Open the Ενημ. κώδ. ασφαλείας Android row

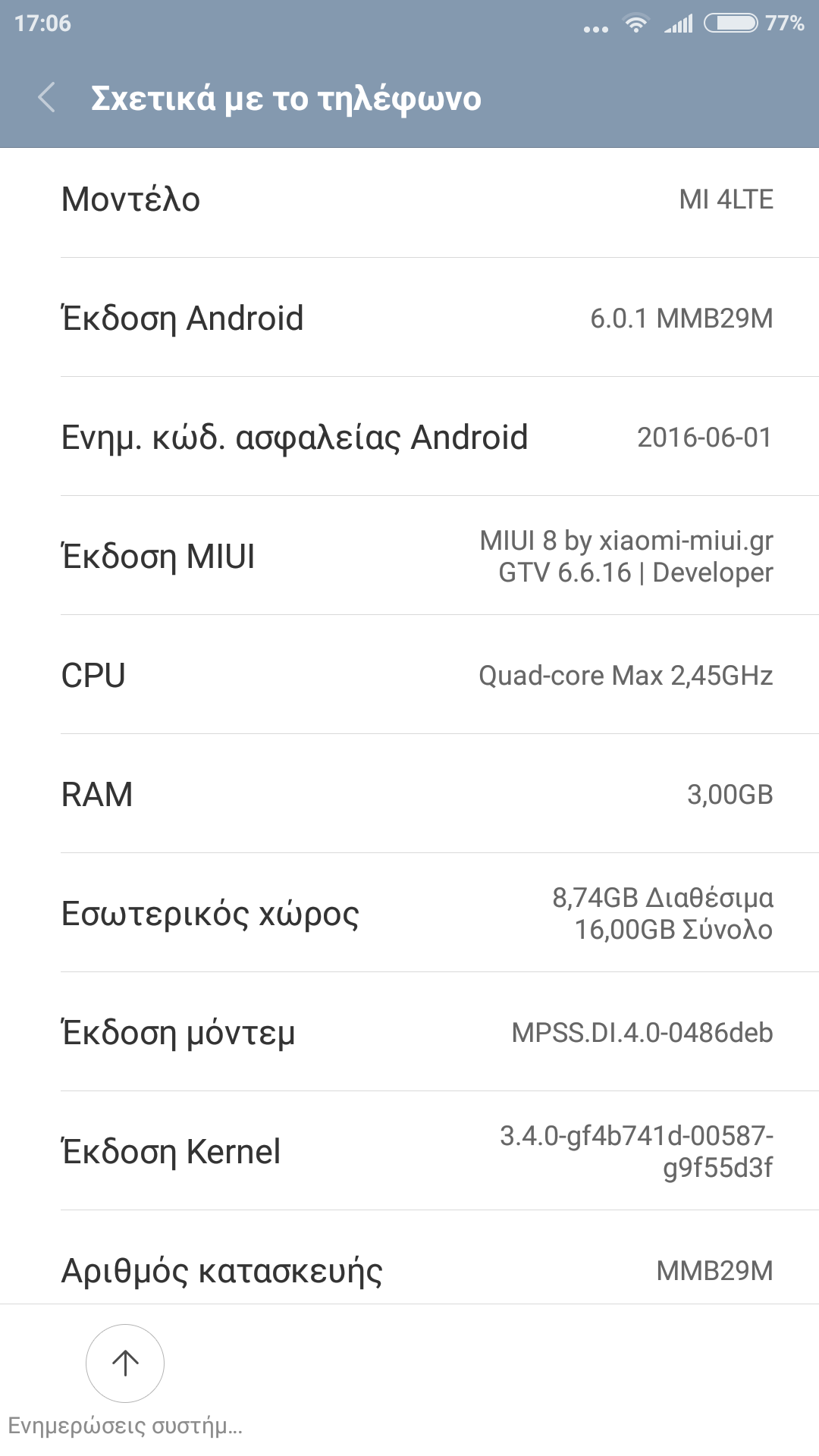coord(409,438)
